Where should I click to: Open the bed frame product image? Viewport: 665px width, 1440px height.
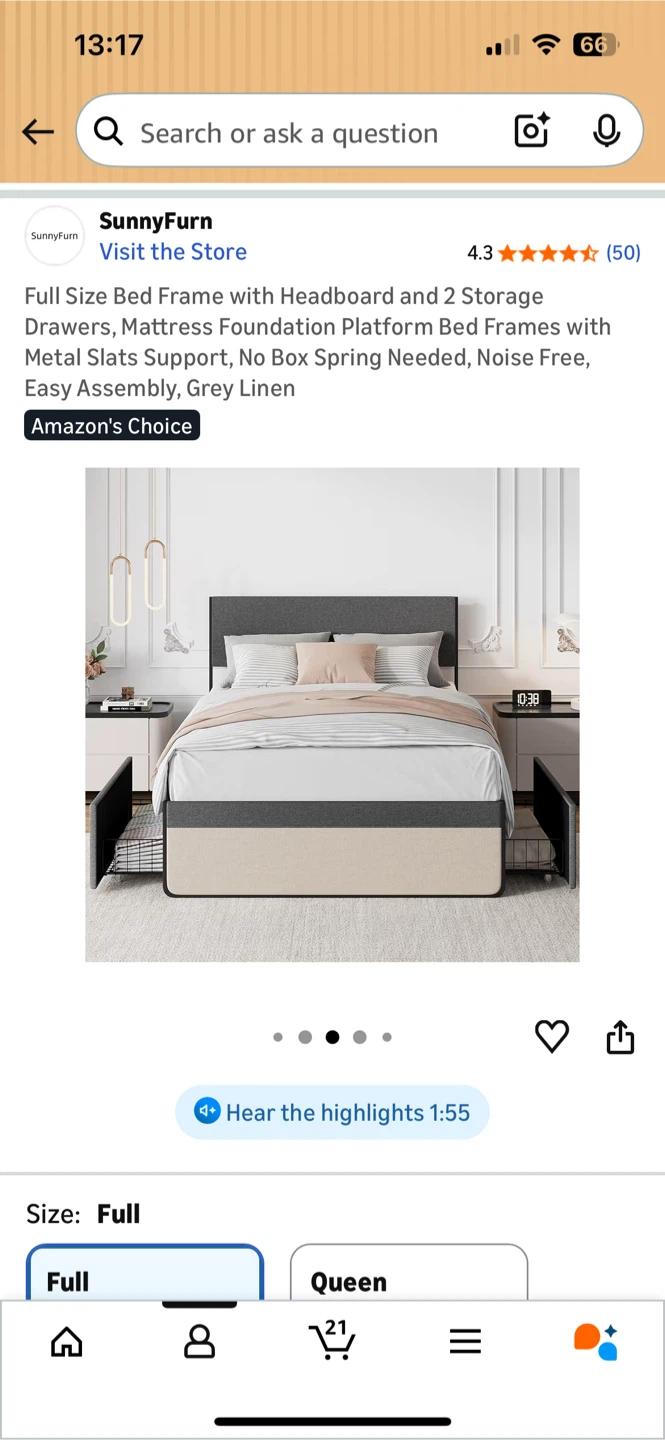(332, 715)
